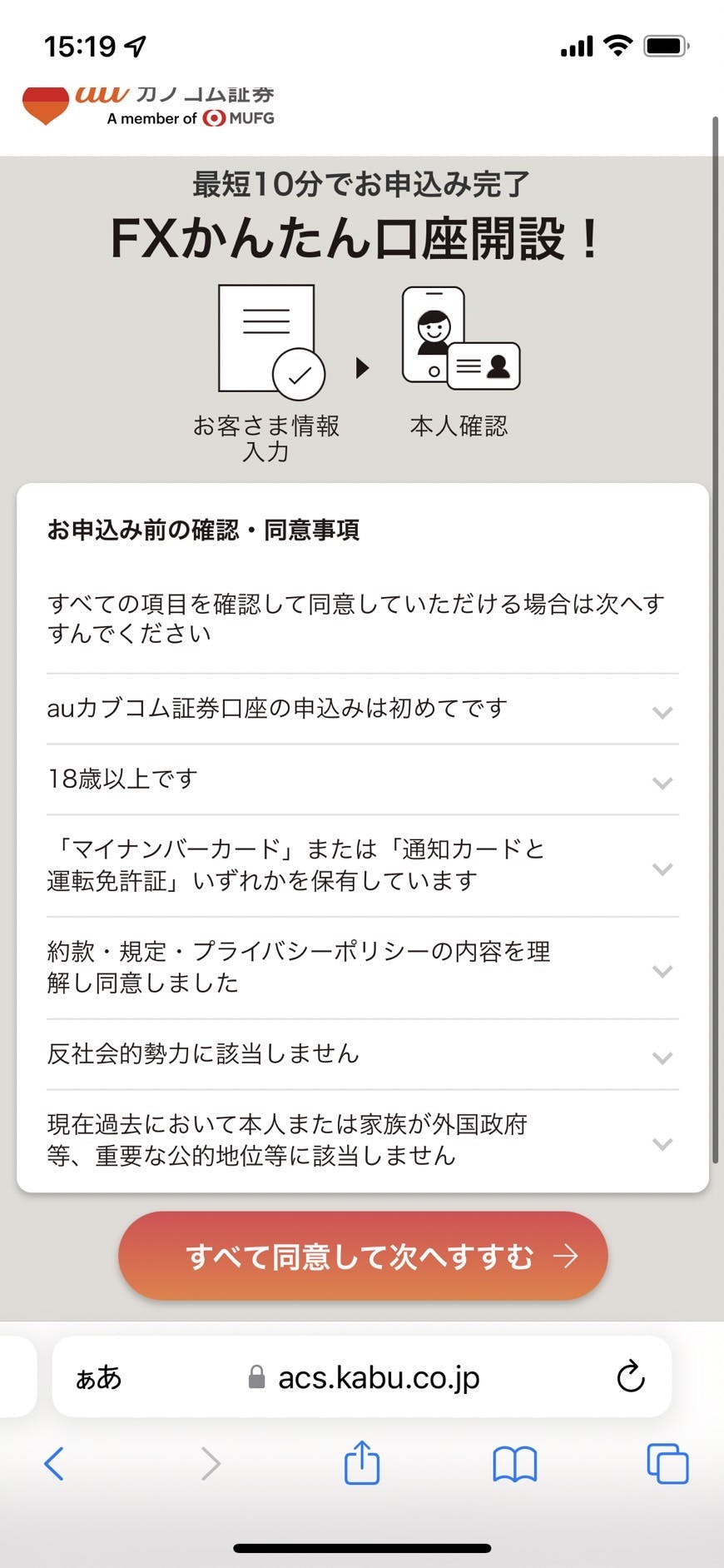Image resolution: width=724 pixels, height=1568 pixels.
Task: Tap the acs.kabu.co.jp address bar
Action: (363, 1377)
